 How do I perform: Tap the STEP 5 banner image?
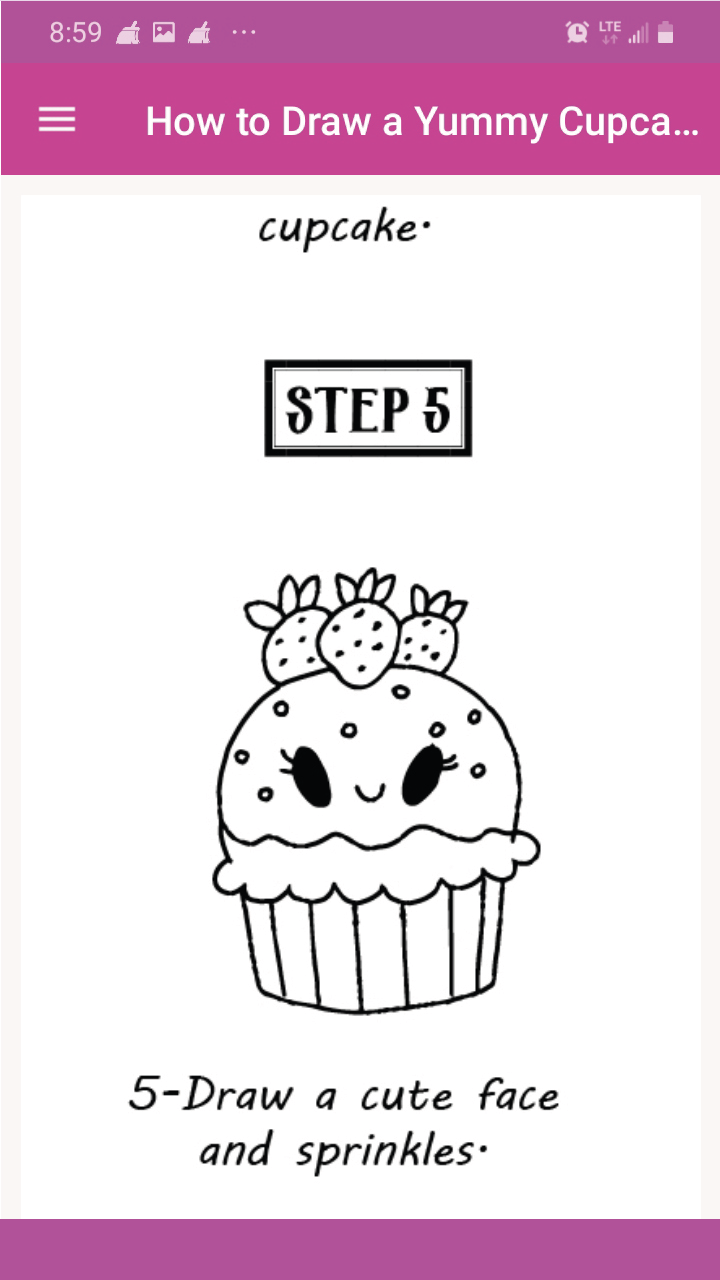point(368,409)
